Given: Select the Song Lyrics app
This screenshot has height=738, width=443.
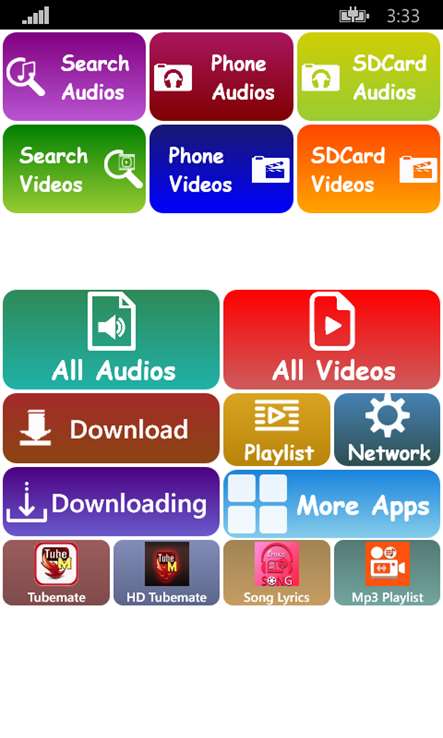Looking at the screenshot, I should click(277, 573).
